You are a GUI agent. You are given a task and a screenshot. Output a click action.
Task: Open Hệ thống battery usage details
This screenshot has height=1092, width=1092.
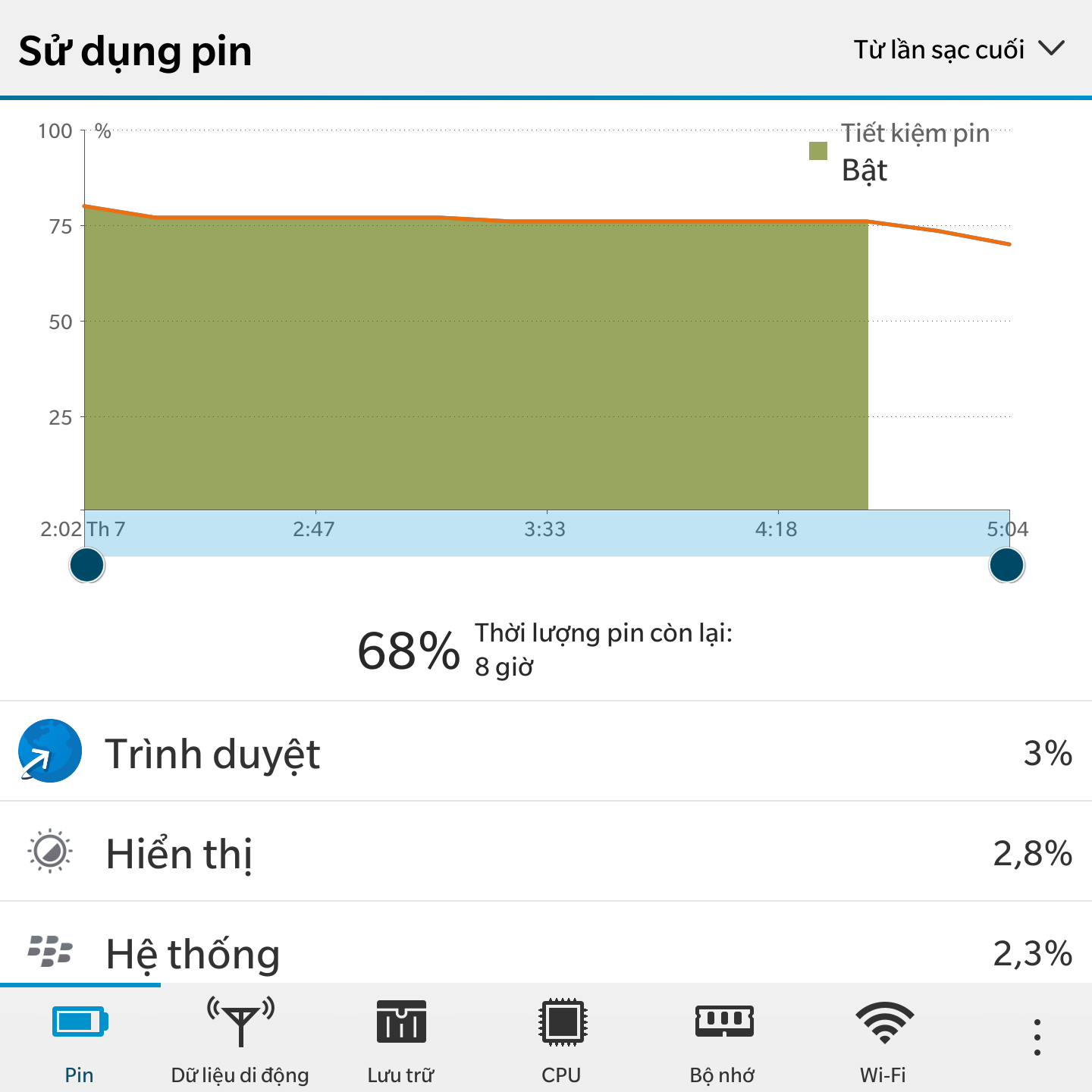pos(546,951)
